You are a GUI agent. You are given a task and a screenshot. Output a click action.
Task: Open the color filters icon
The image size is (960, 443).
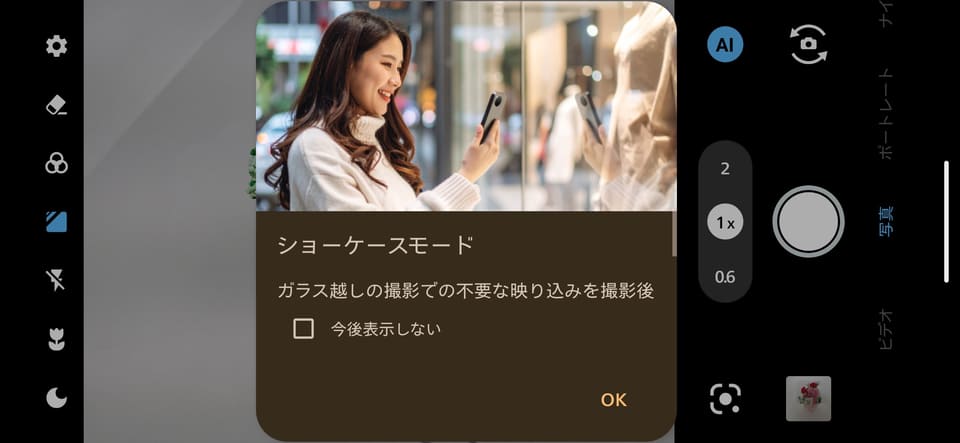(57, 164)
